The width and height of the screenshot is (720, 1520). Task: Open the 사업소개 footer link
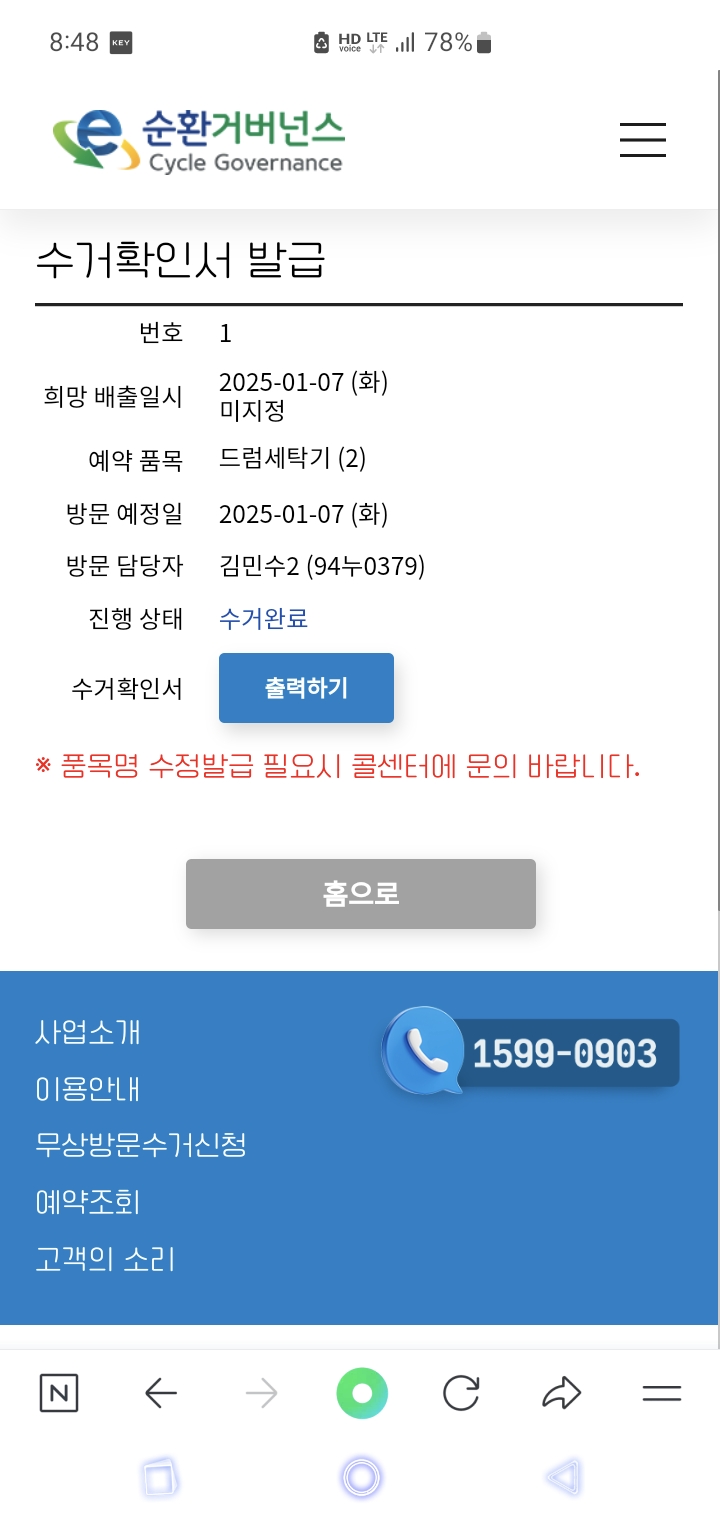[x=88, y=1032]
